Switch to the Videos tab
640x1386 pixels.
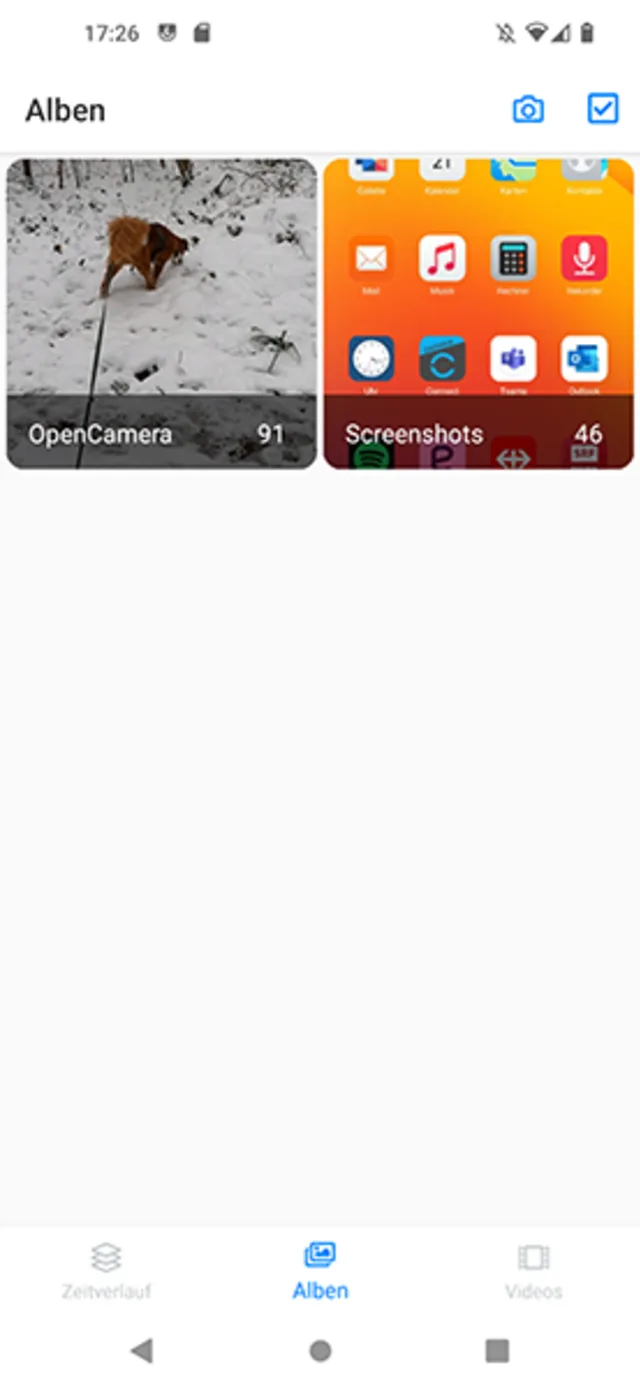(533, 1271)
